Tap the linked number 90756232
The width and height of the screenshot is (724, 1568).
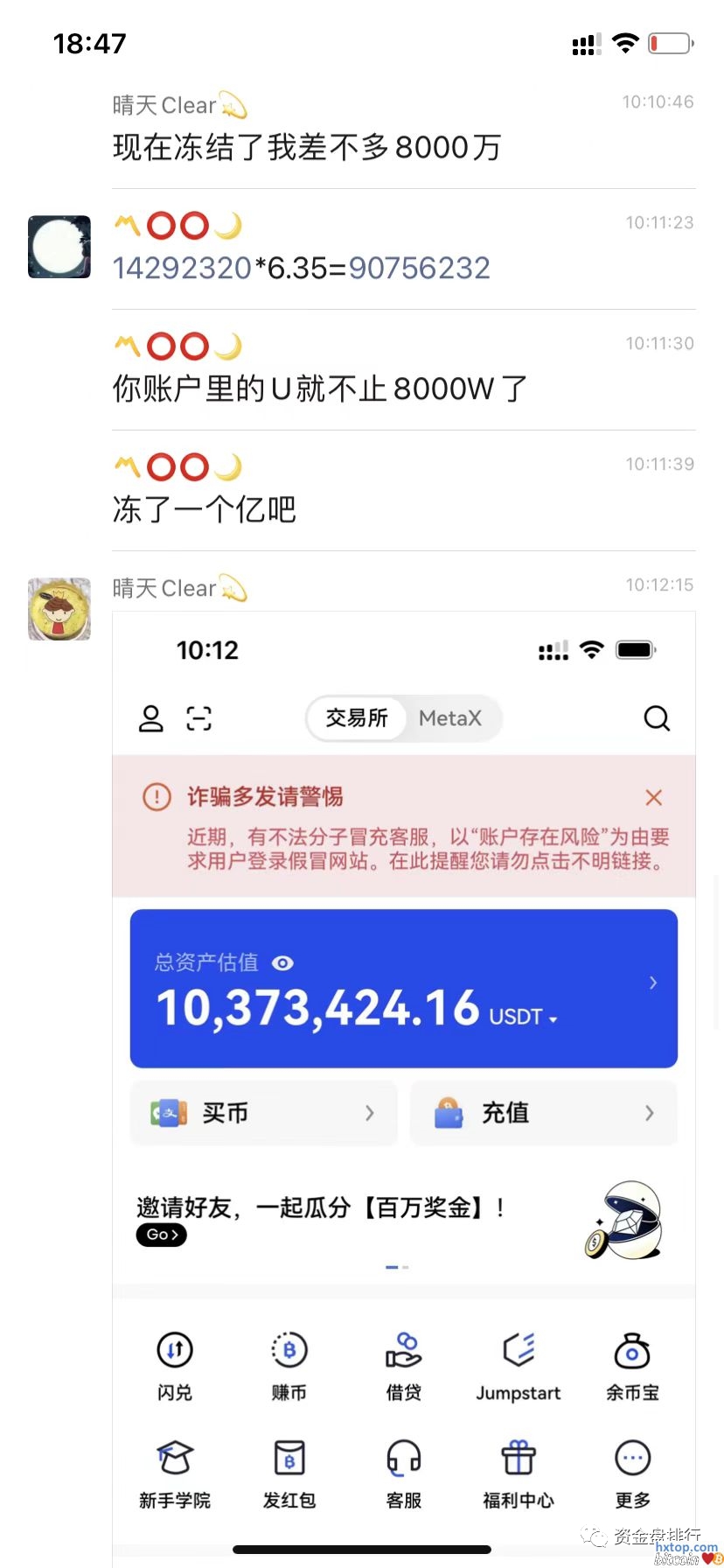click(x=419, y=268)
